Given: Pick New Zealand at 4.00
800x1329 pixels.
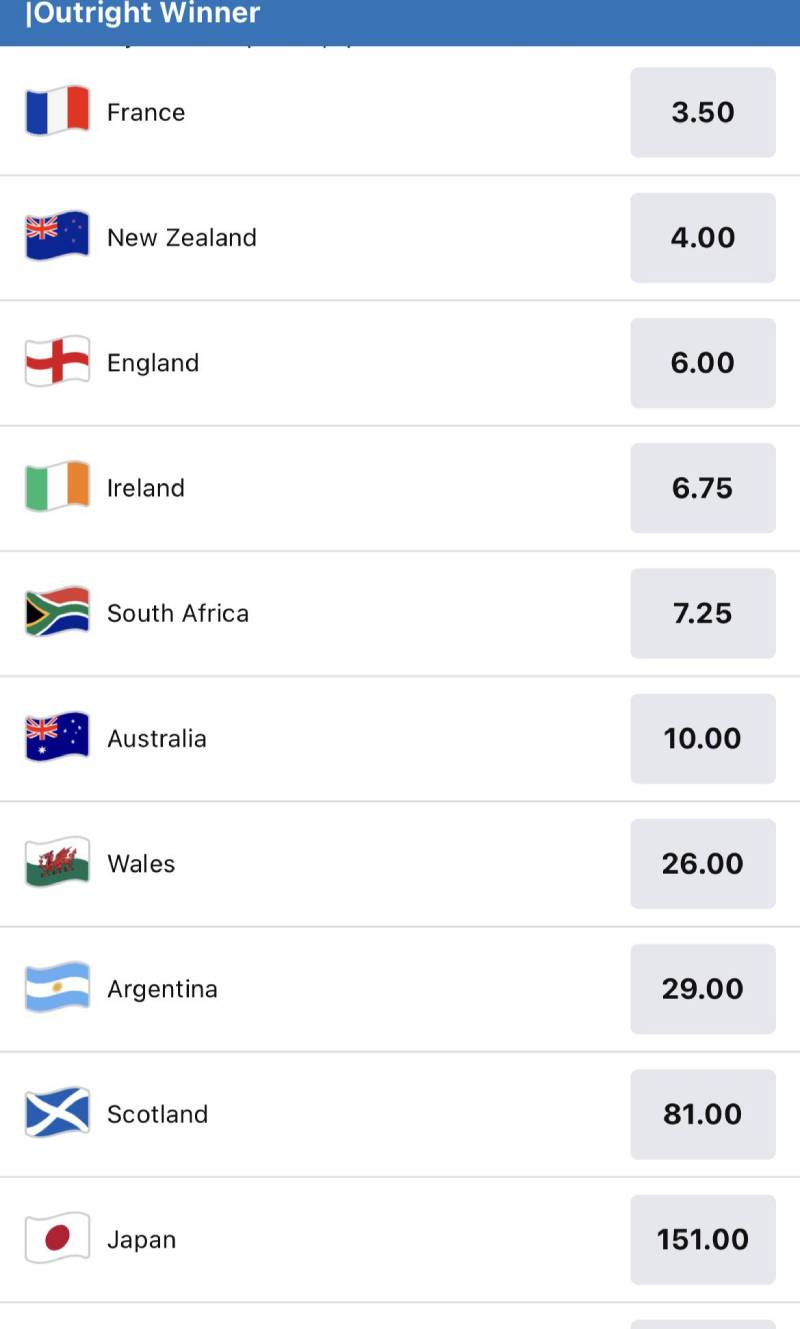Looking at the screenshot, I should click(x=702, y=237).
